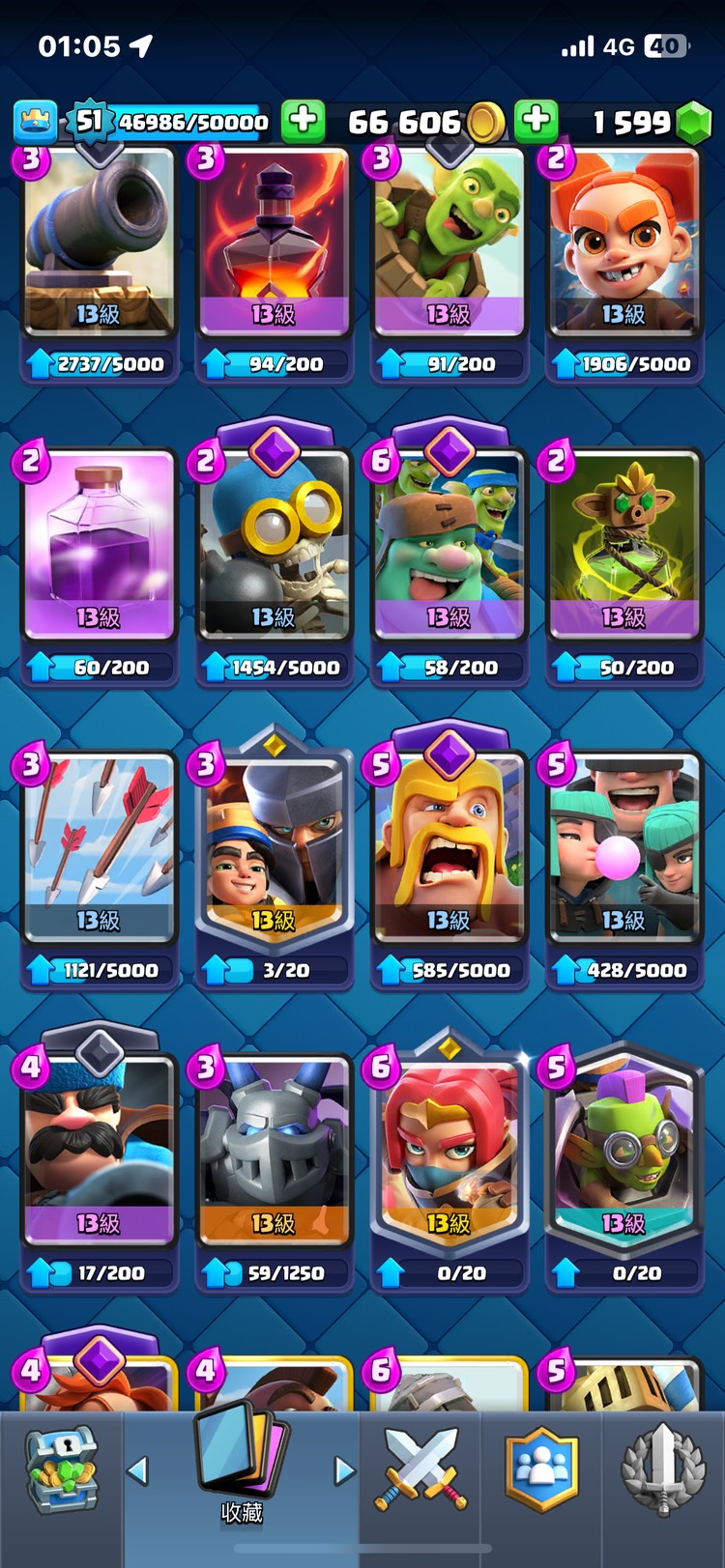Tap the green plus next to gems

[536, 122]
